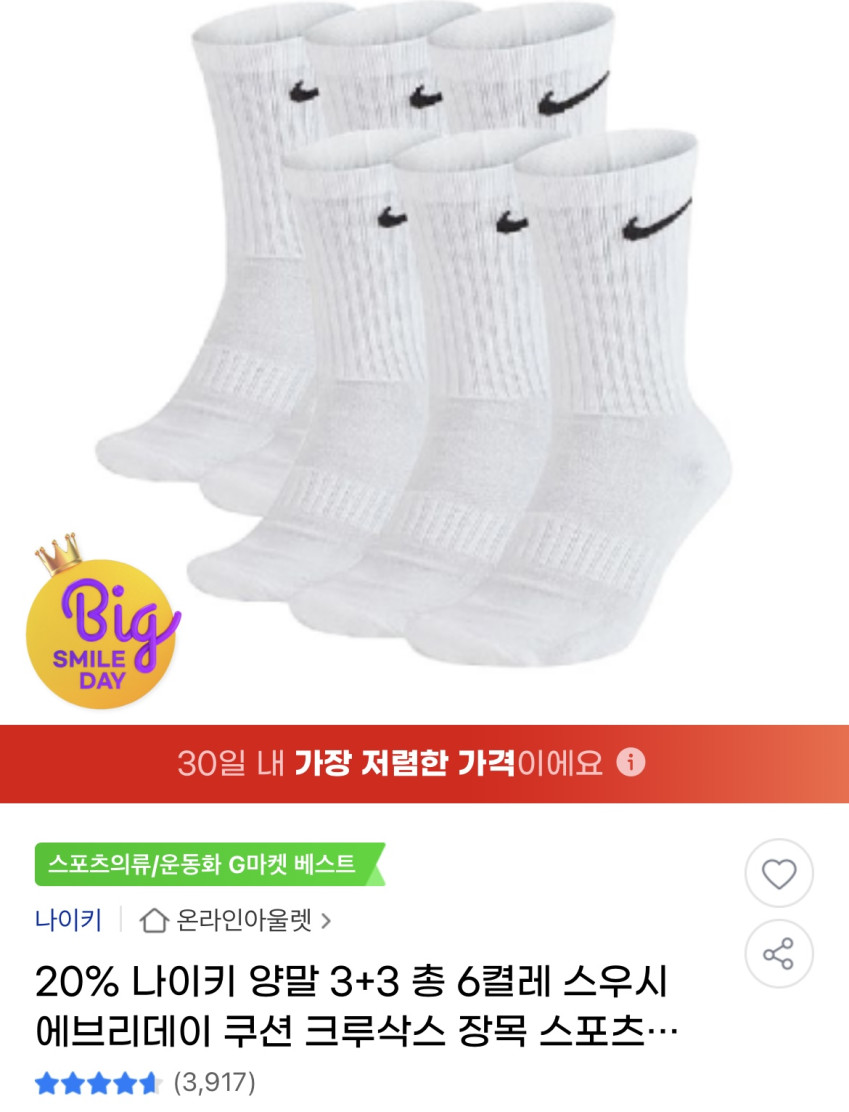This screenshot has height=1112, width=849.
Task: Add this item to your wishlist with the heart
Action: (779, 874)
